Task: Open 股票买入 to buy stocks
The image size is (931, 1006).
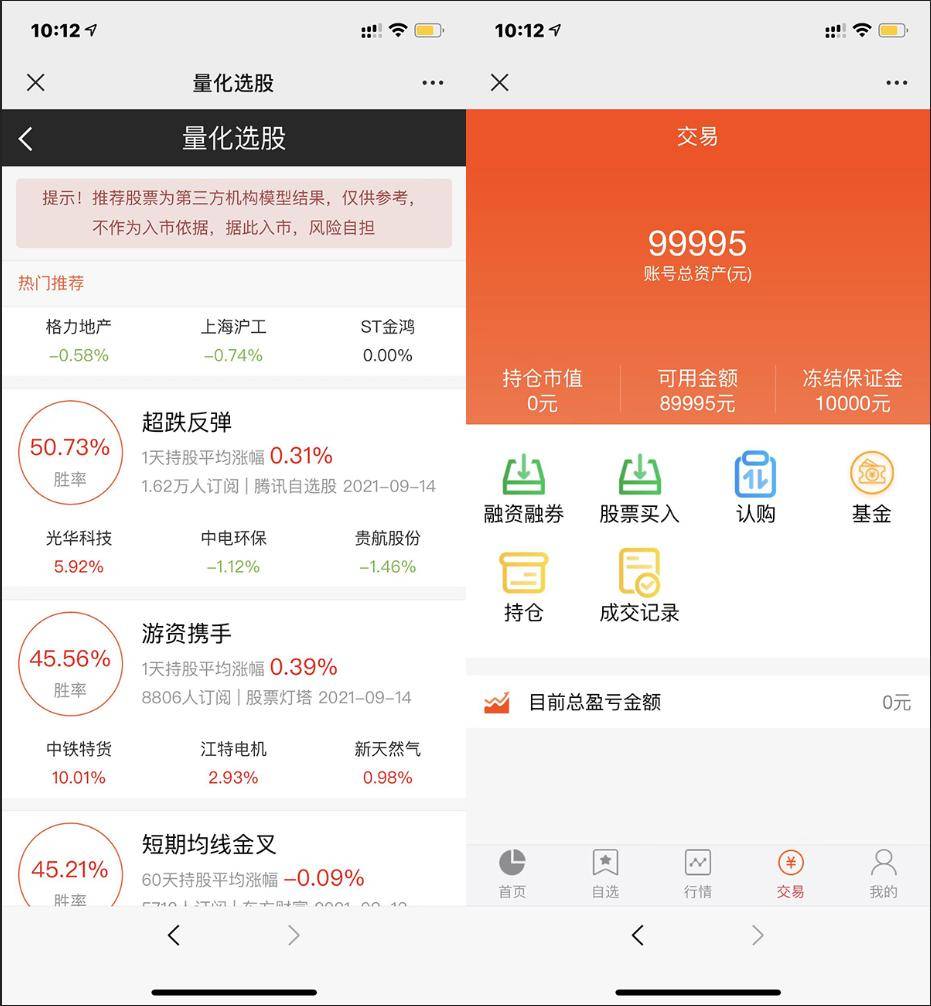Action: click(x=638, y=487)
